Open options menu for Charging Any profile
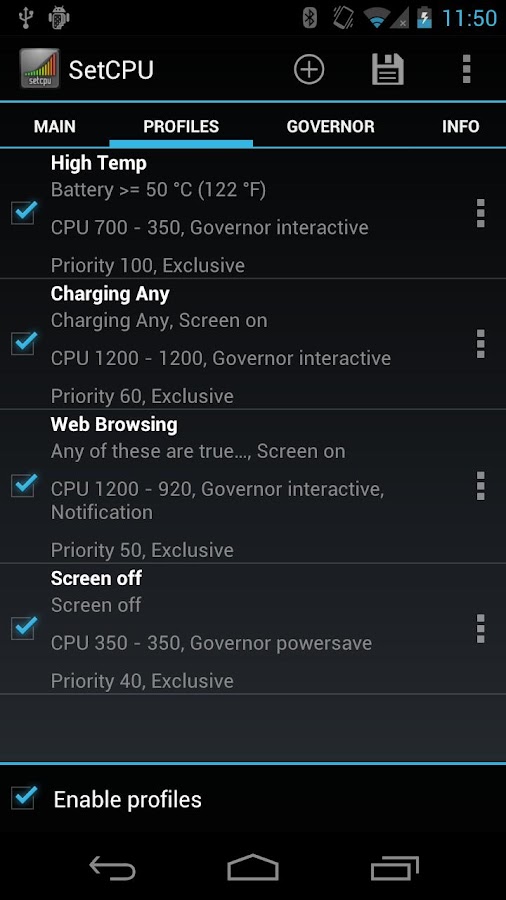Viewport: 506px width, 900px height. (x=481, y=344)
